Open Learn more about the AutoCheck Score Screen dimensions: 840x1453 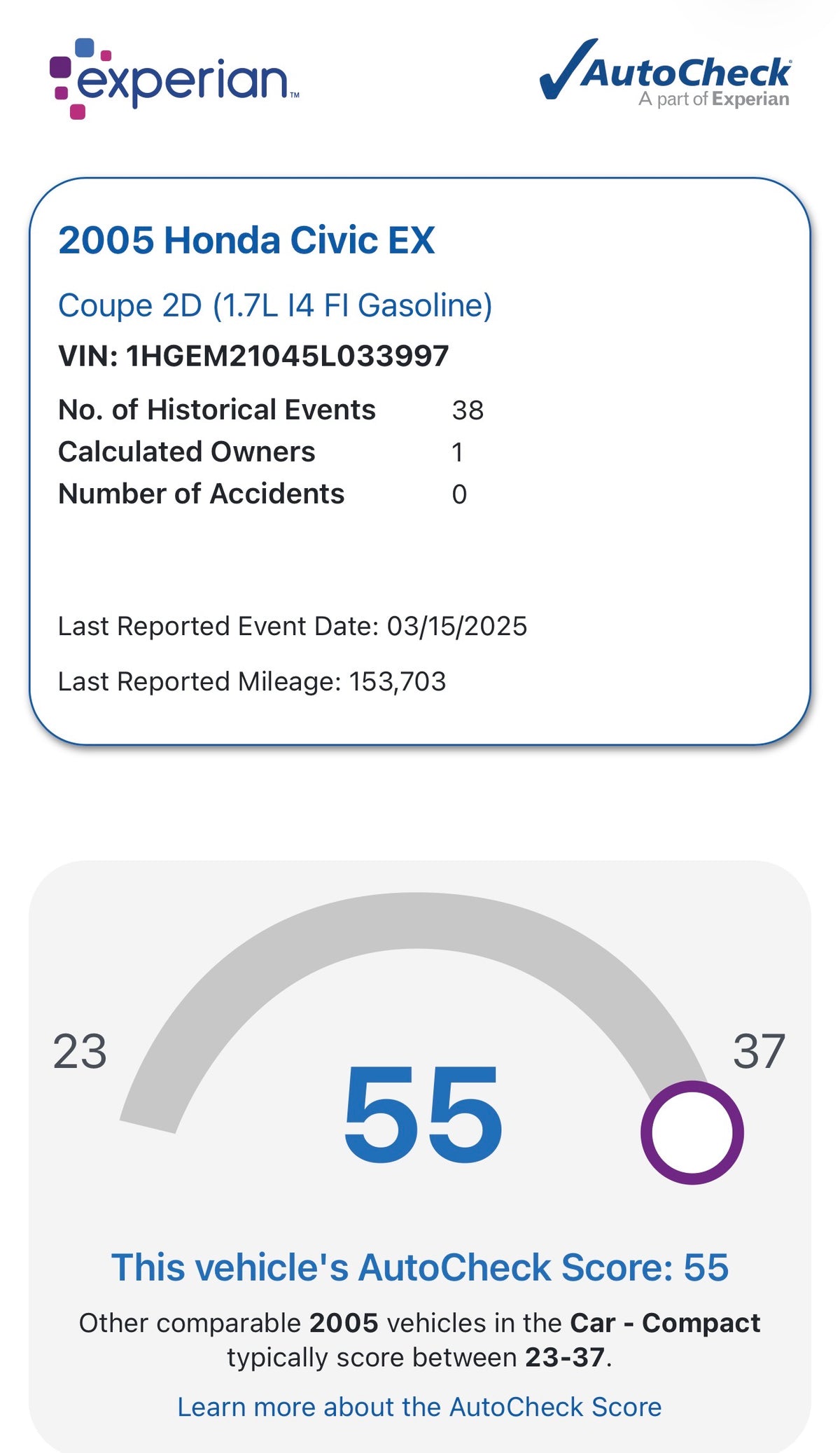419,1406
